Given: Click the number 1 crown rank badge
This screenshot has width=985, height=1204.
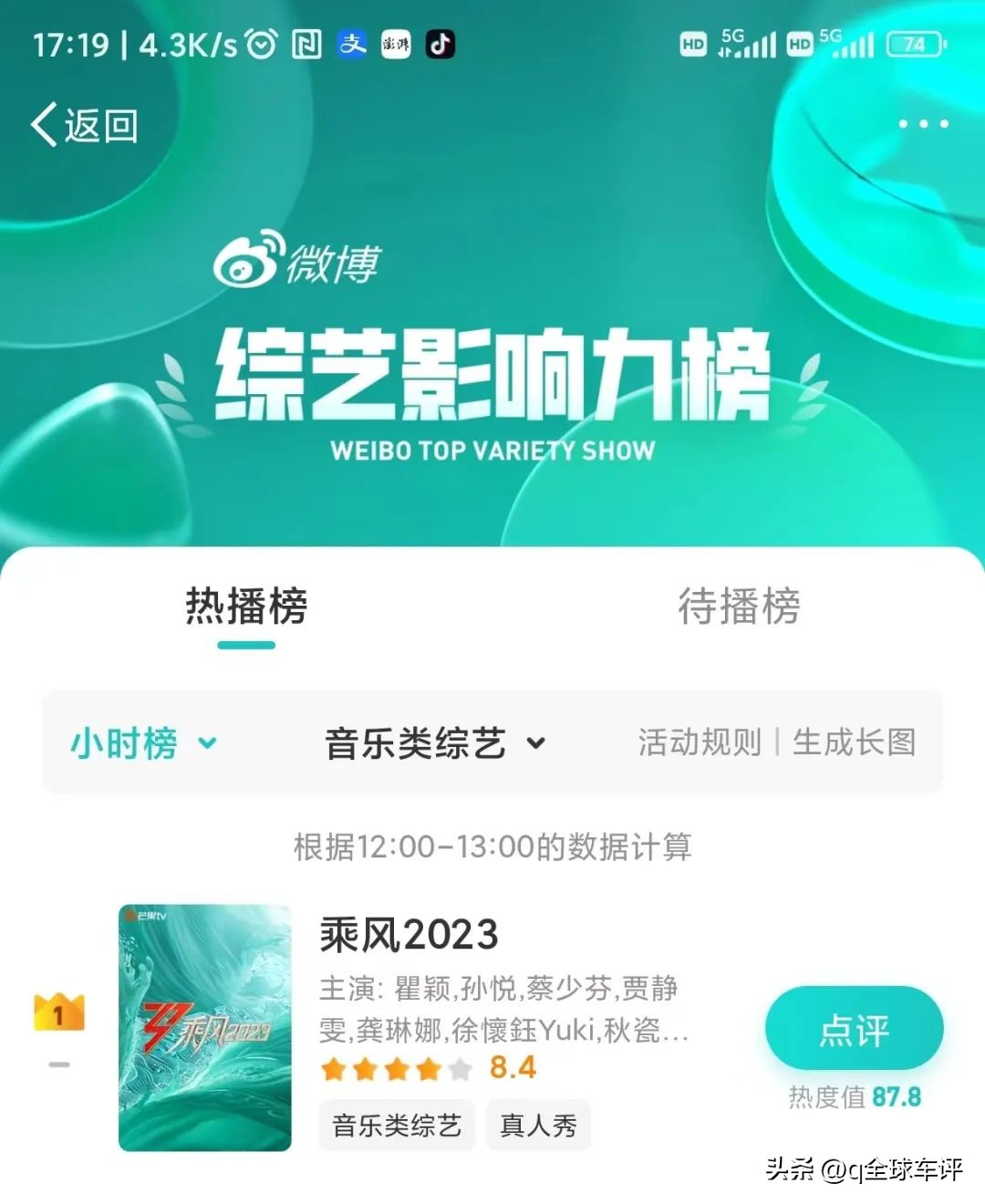Looking at the screenshot, I should [x=58, y=1012].
